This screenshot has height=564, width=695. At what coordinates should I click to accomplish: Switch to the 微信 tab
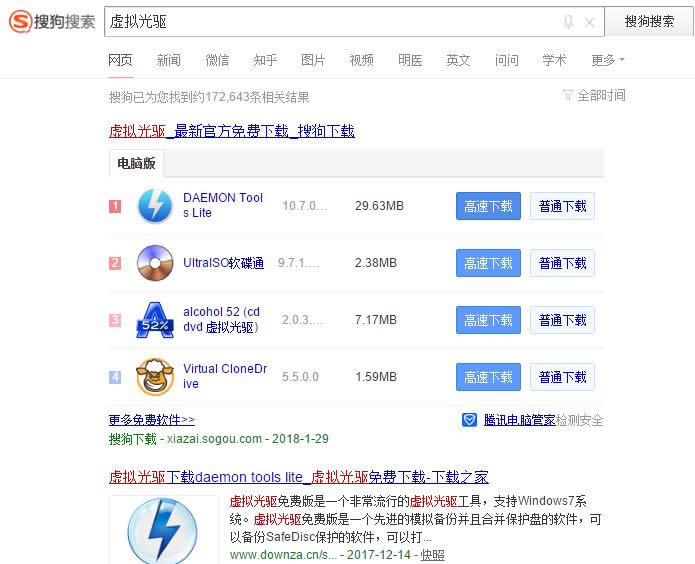[217, 60]
